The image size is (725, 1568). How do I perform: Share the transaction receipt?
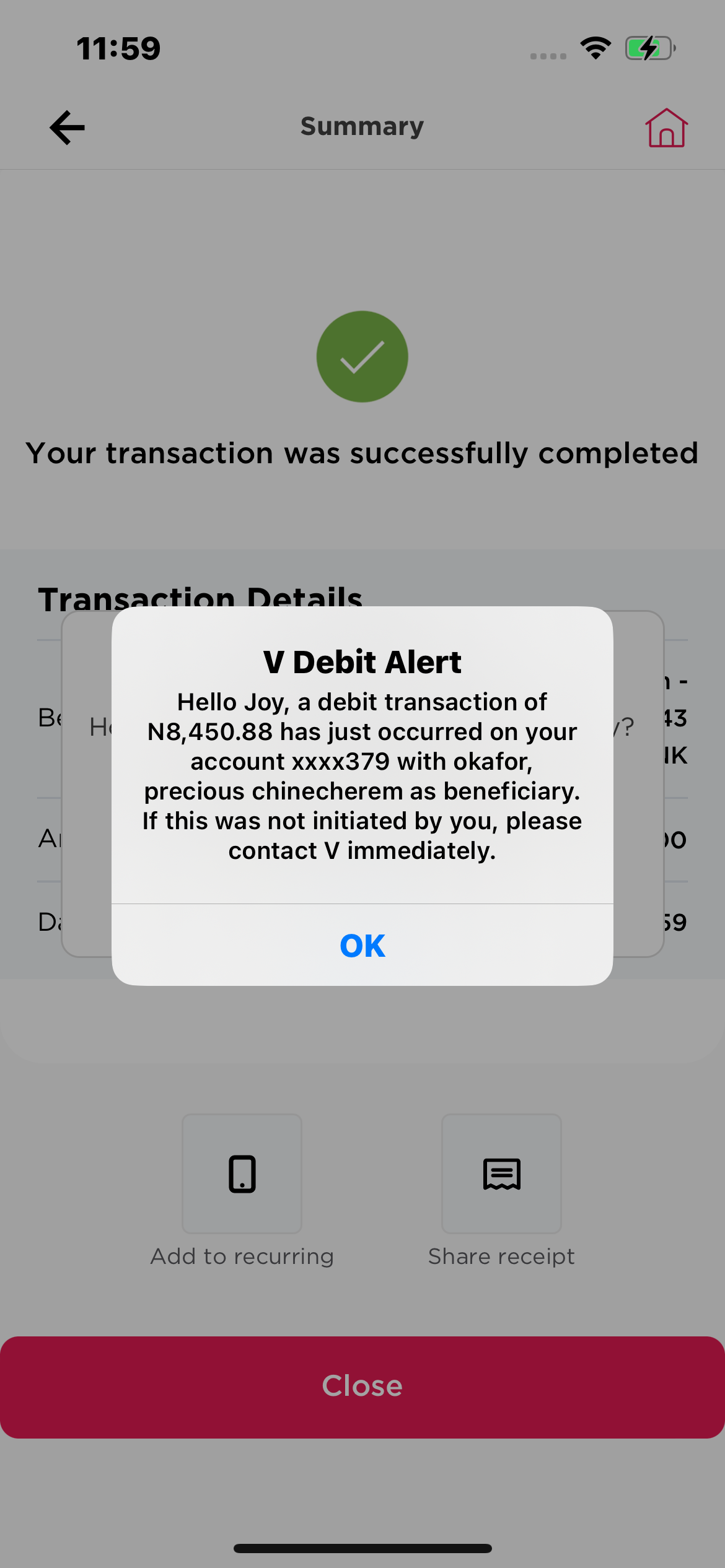pyautogui.click(x=501, y=1174)
